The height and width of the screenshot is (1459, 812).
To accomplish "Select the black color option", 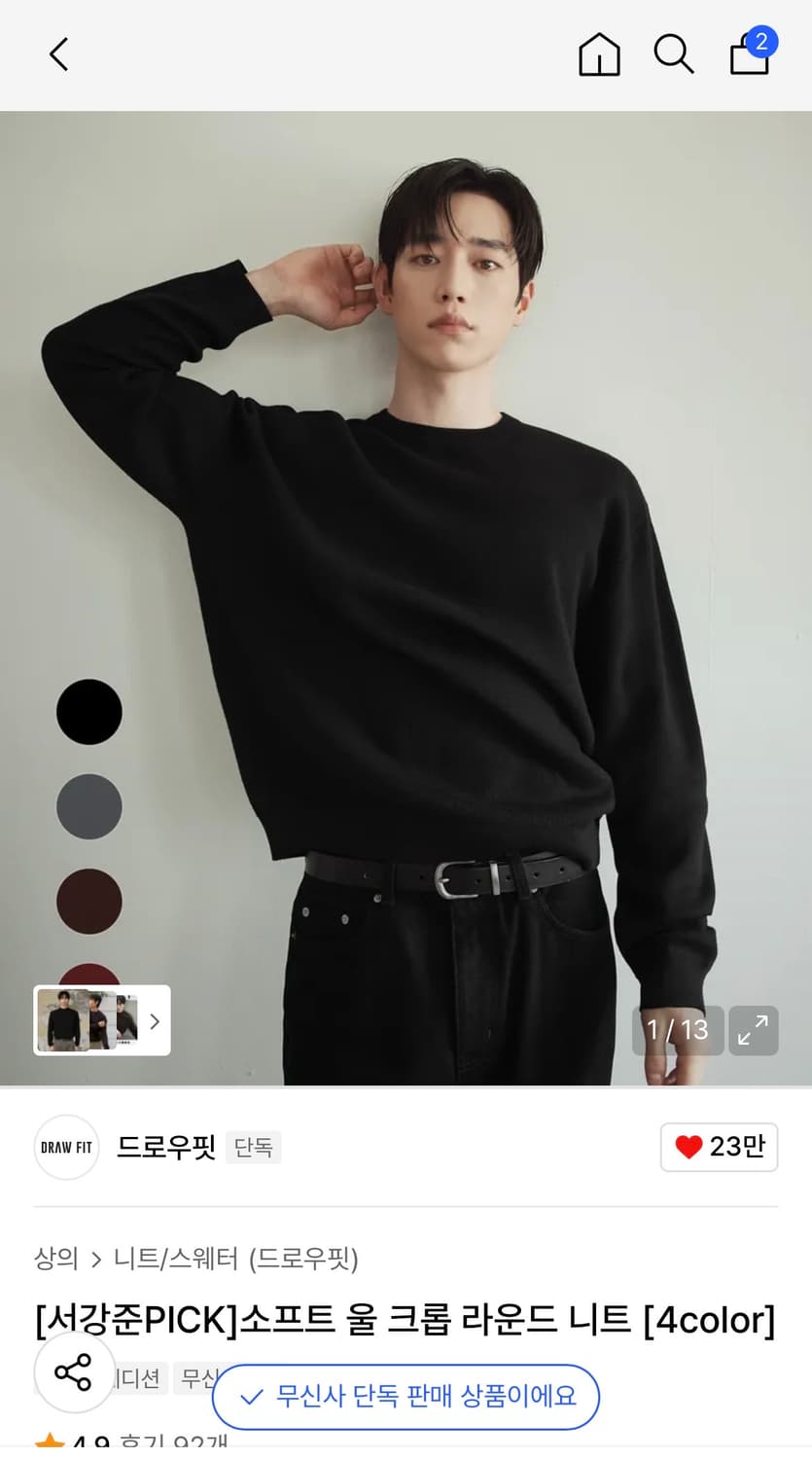I will pos(88,711).
